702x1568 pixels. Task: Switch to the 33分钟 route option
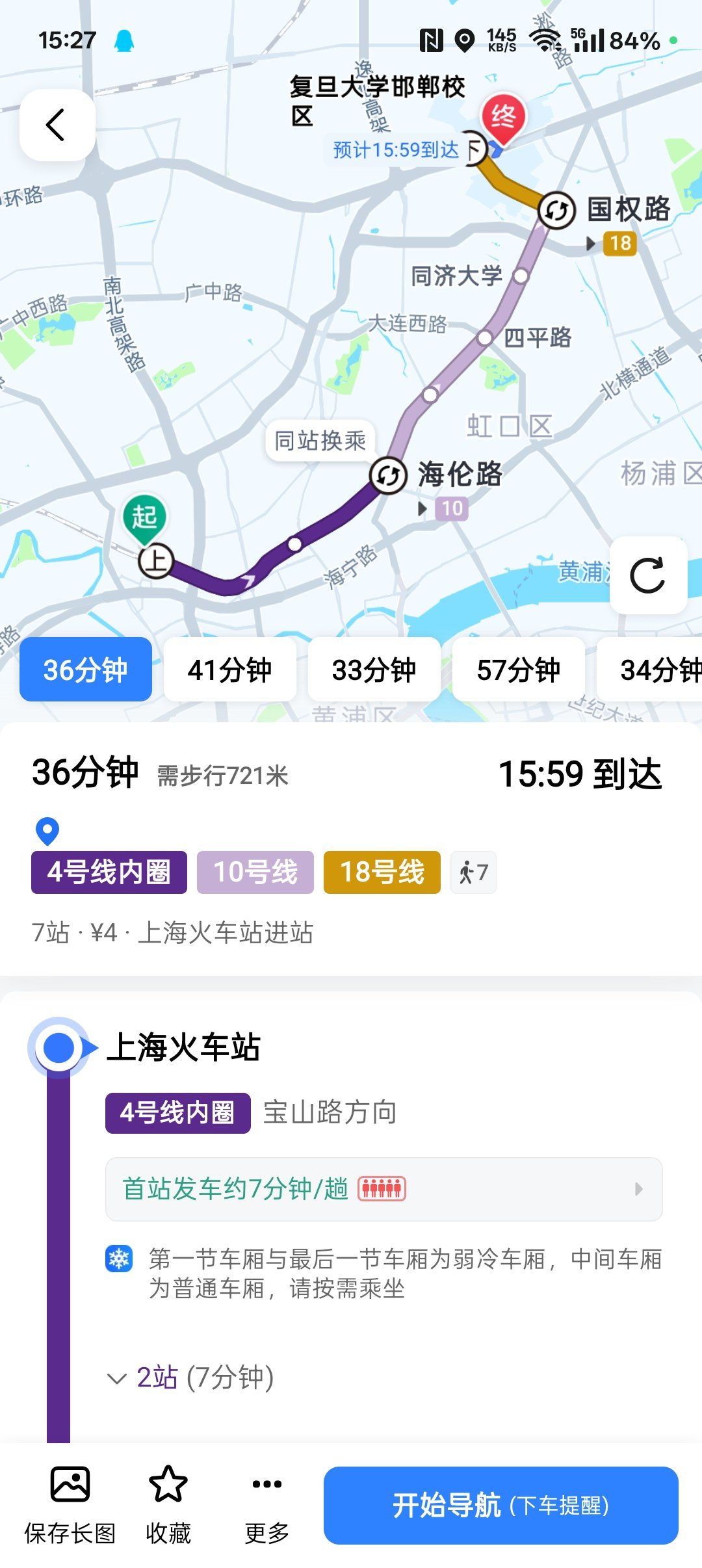(374, 670)
